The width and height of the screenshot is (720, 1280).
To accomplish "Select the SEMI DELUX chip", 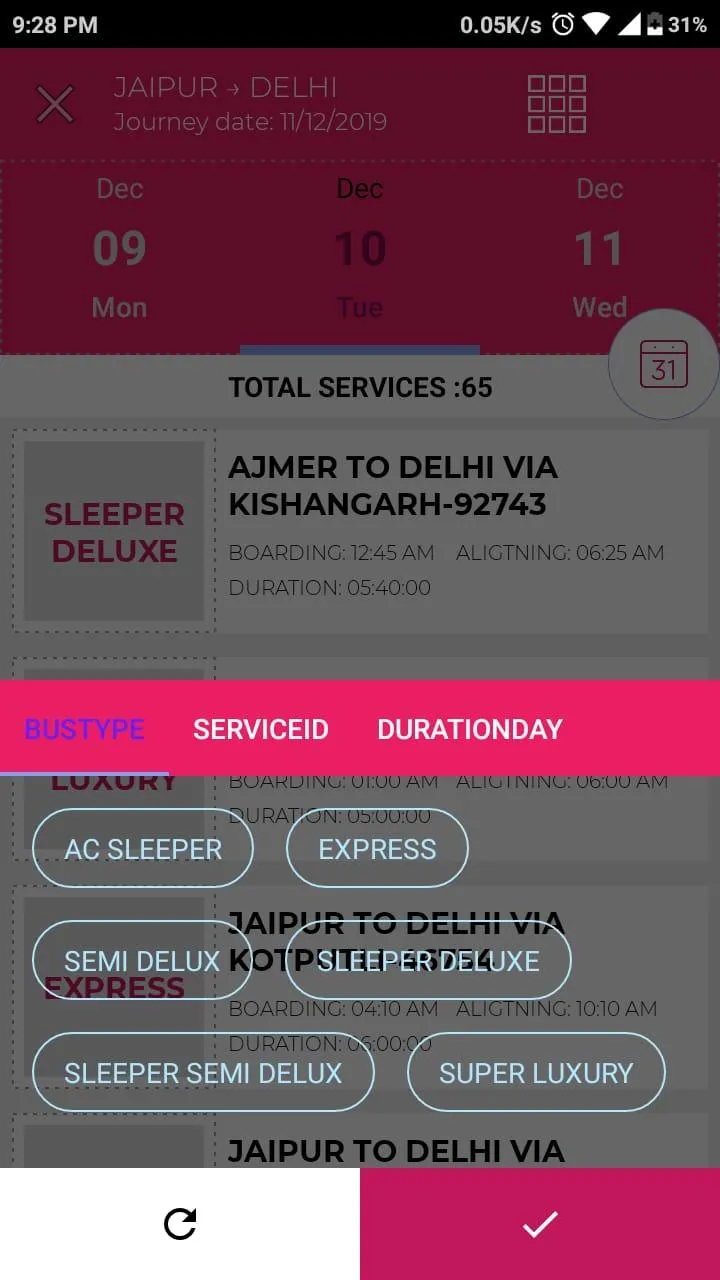I will (x=142, y=961).
